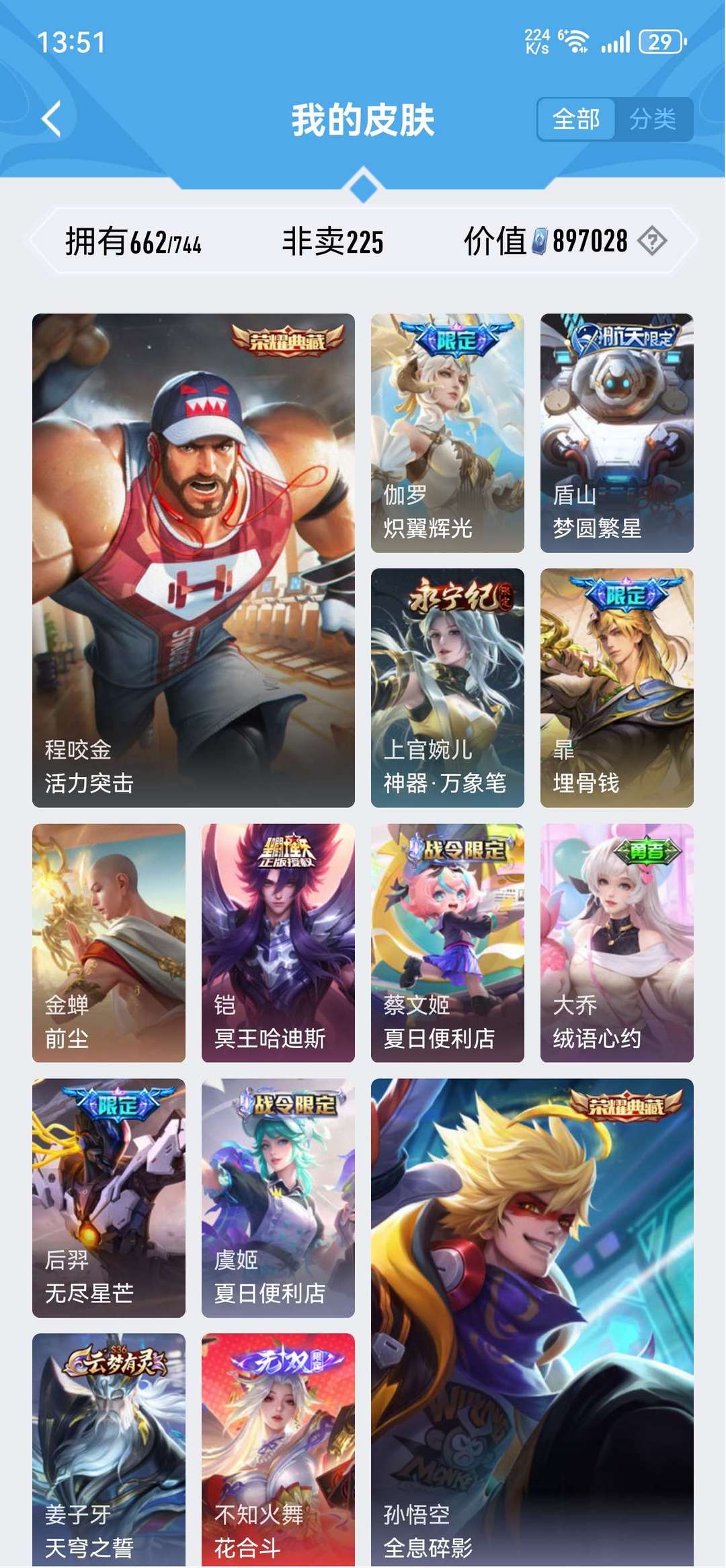Select the 全部 tab
Viewport: 726px width, 1568px height.
coord(576,120)
